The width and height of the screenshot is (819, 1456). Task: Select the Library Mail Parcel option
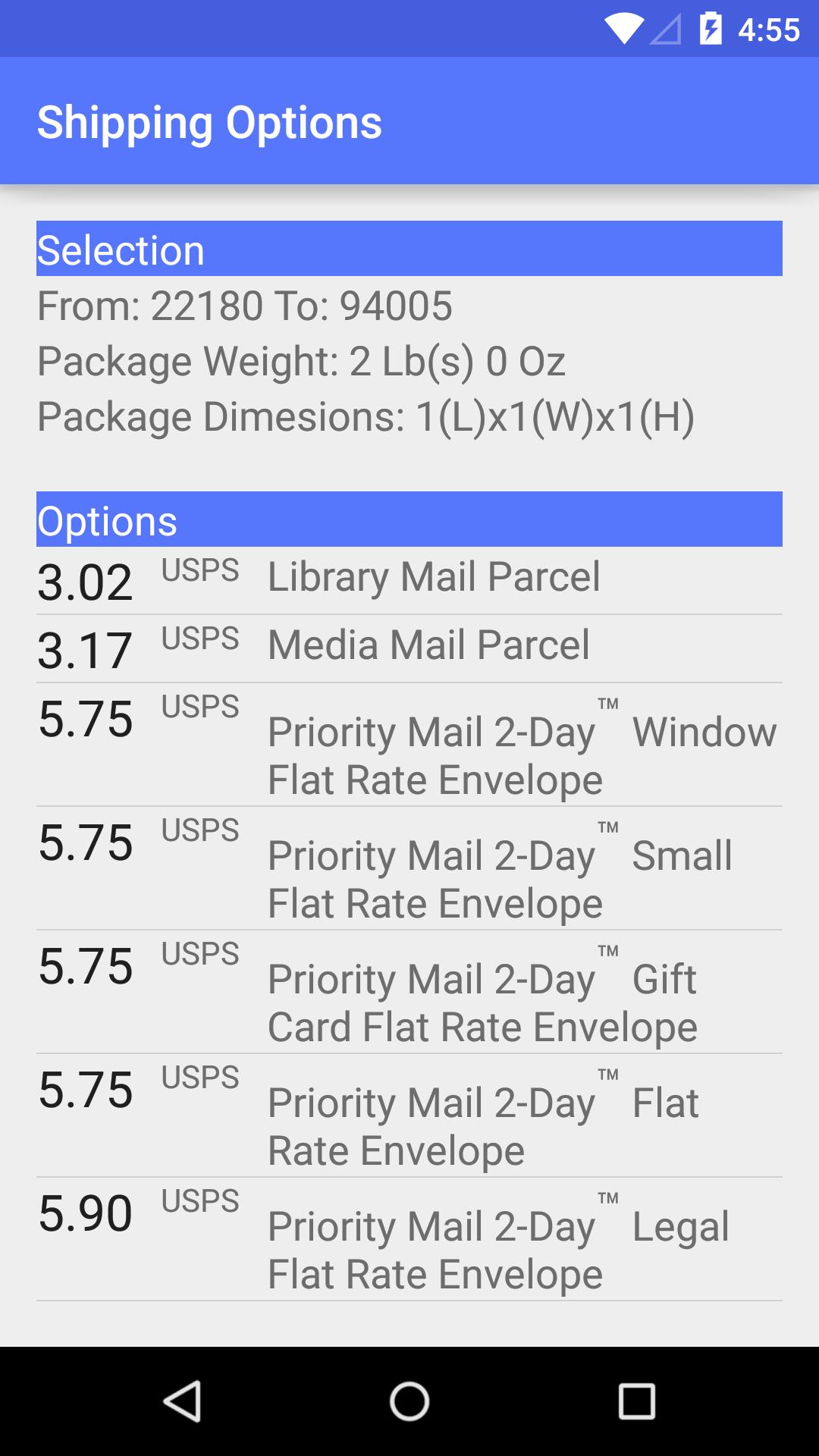coord(409,579)
